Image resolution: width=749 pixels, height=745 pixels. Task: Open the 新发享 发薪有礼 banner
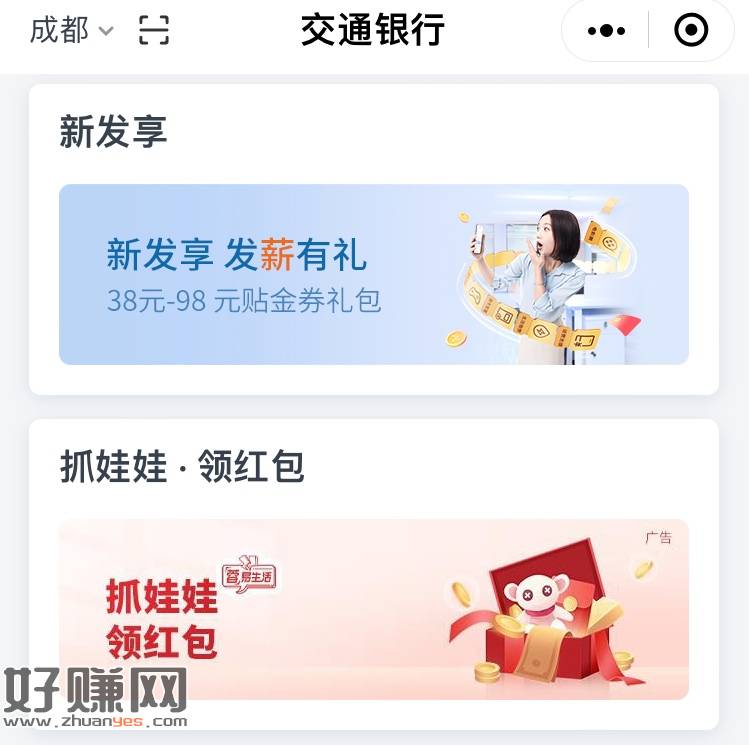(x=373, y=274)
